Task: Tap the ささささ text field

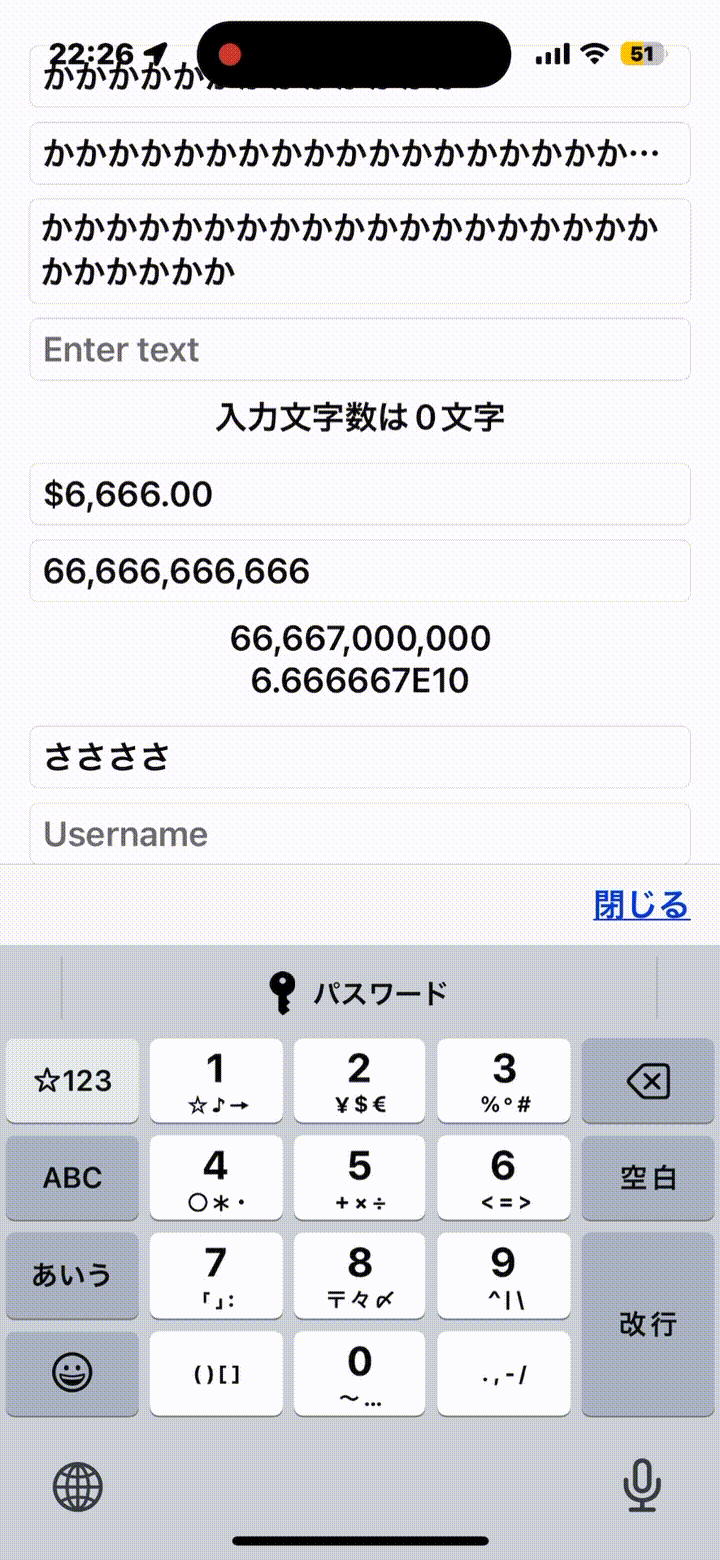Action: (360, 757)
